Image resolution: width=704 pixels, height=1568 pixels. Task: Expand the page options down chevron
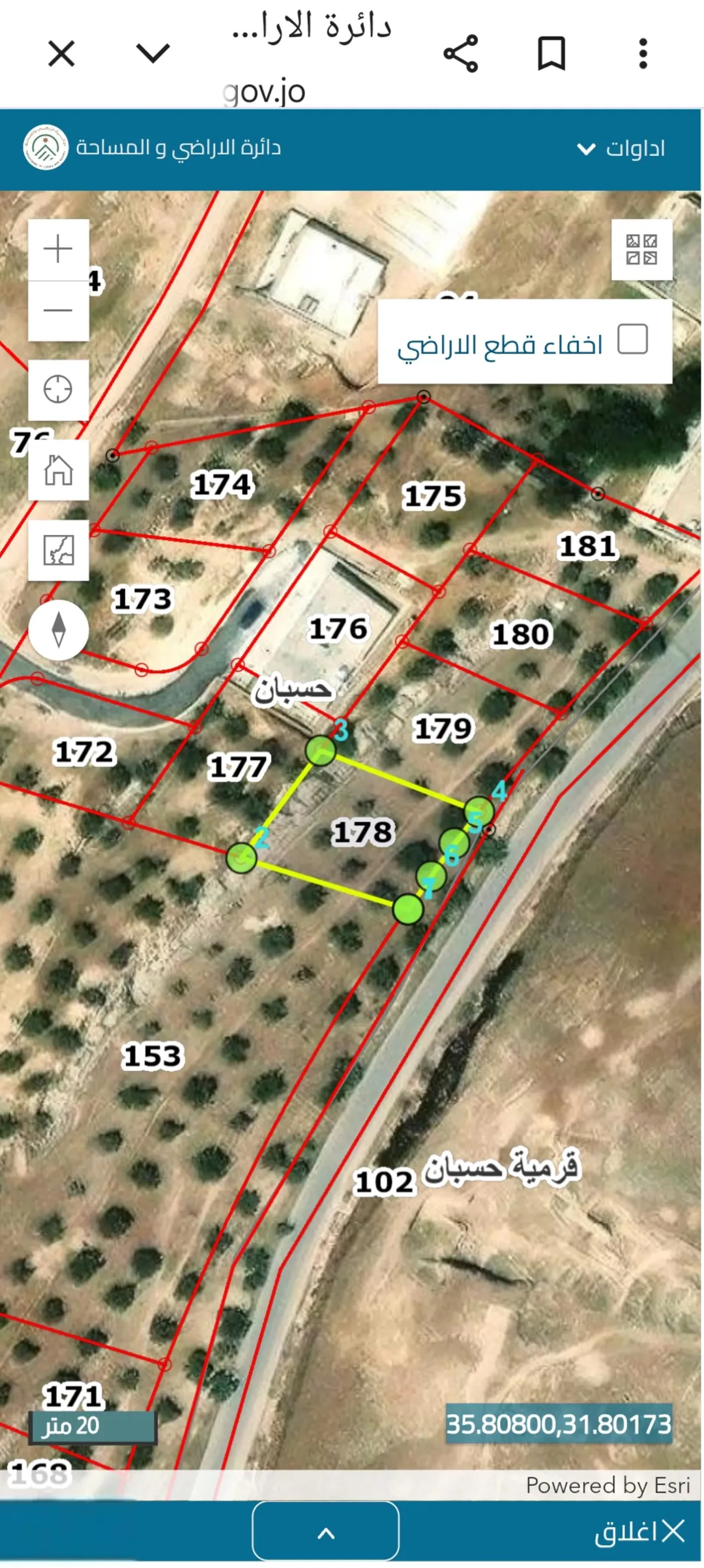153,53
